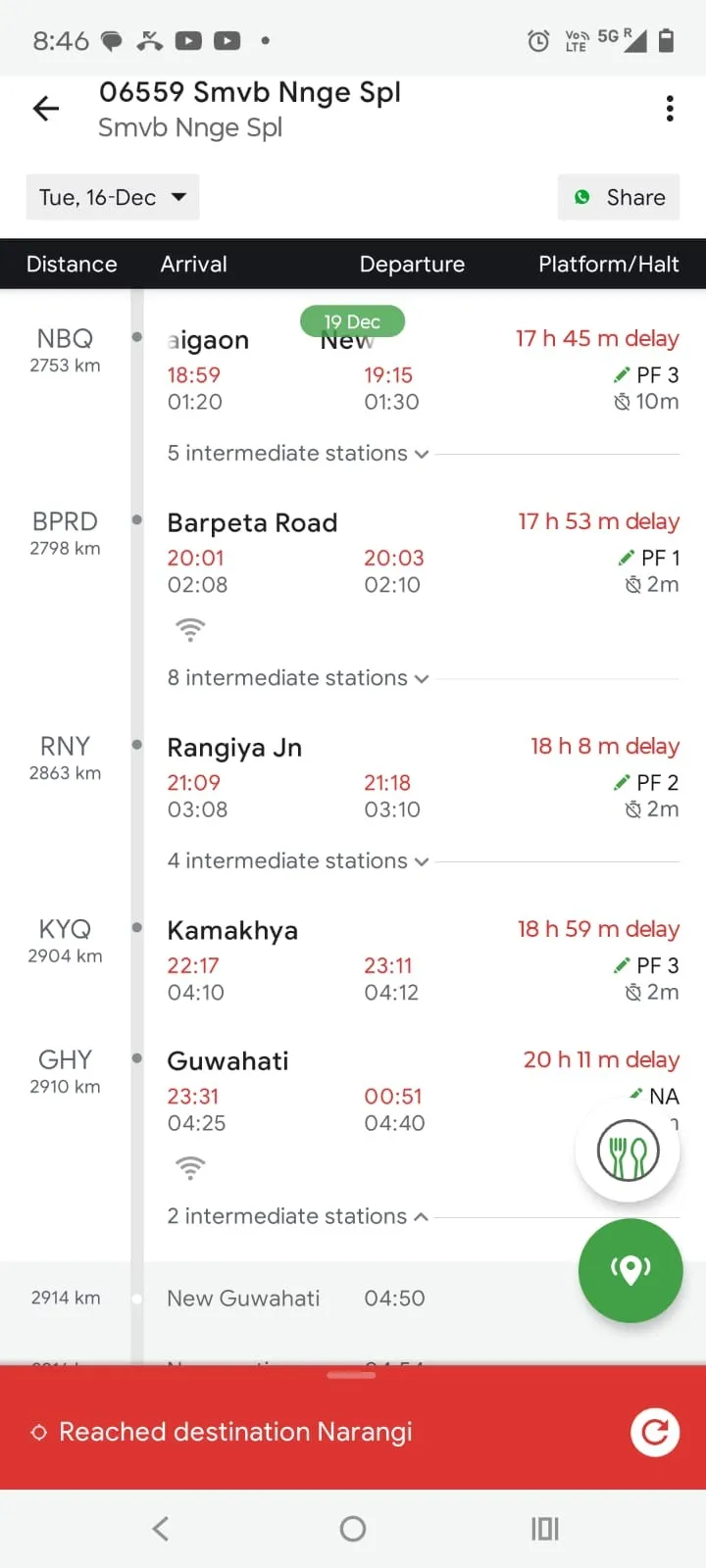Tap the Share button
Viewport: 706px width, 1568px height.
click(x=619, y=196)
